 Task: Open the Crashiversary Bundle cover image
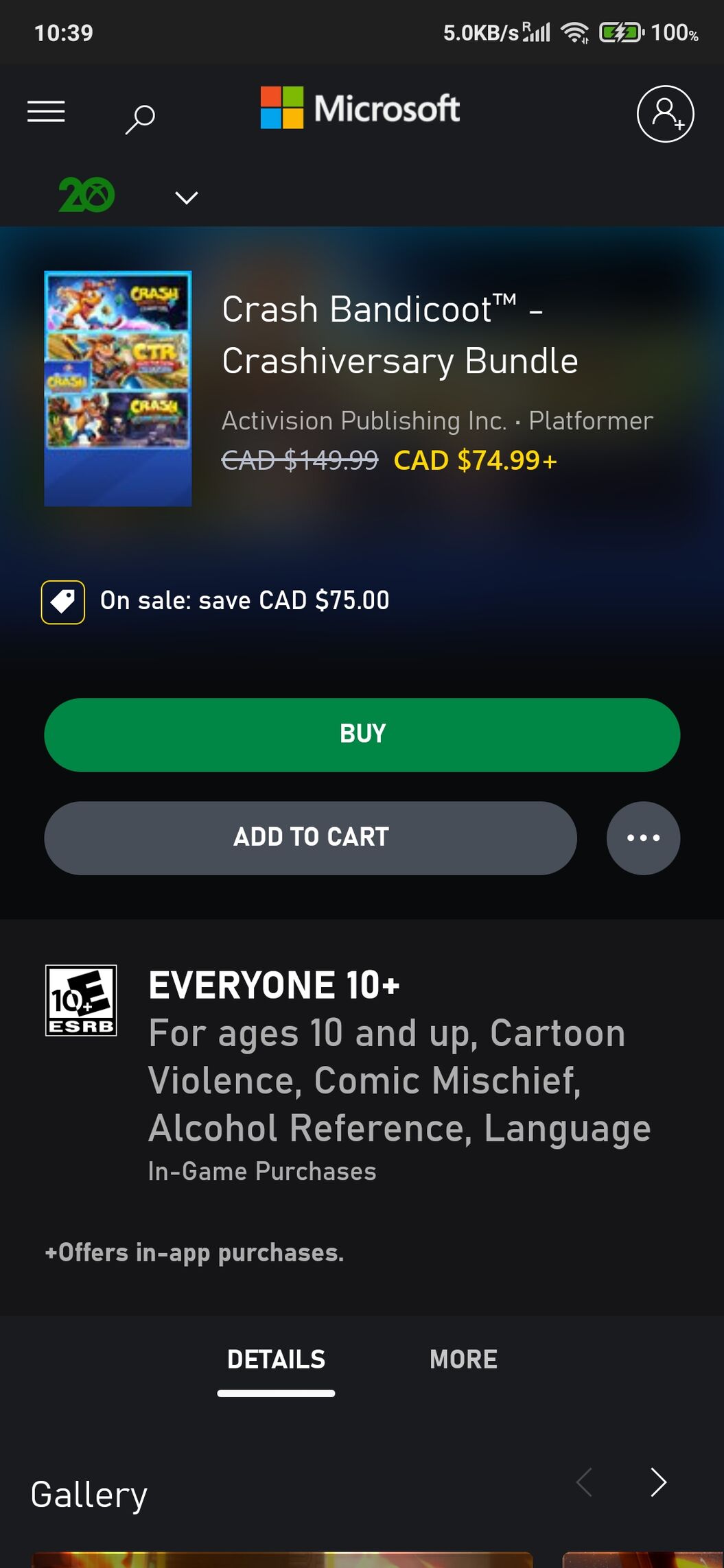tap(118, 388)
